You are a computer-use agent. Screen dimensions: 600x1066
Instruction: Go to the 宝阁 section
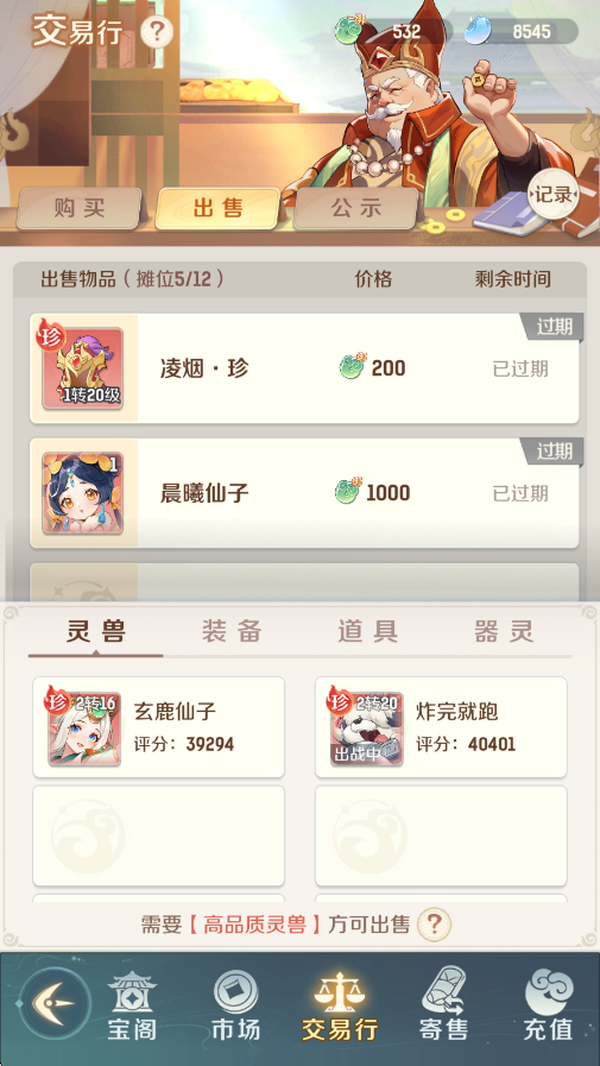132,1005
